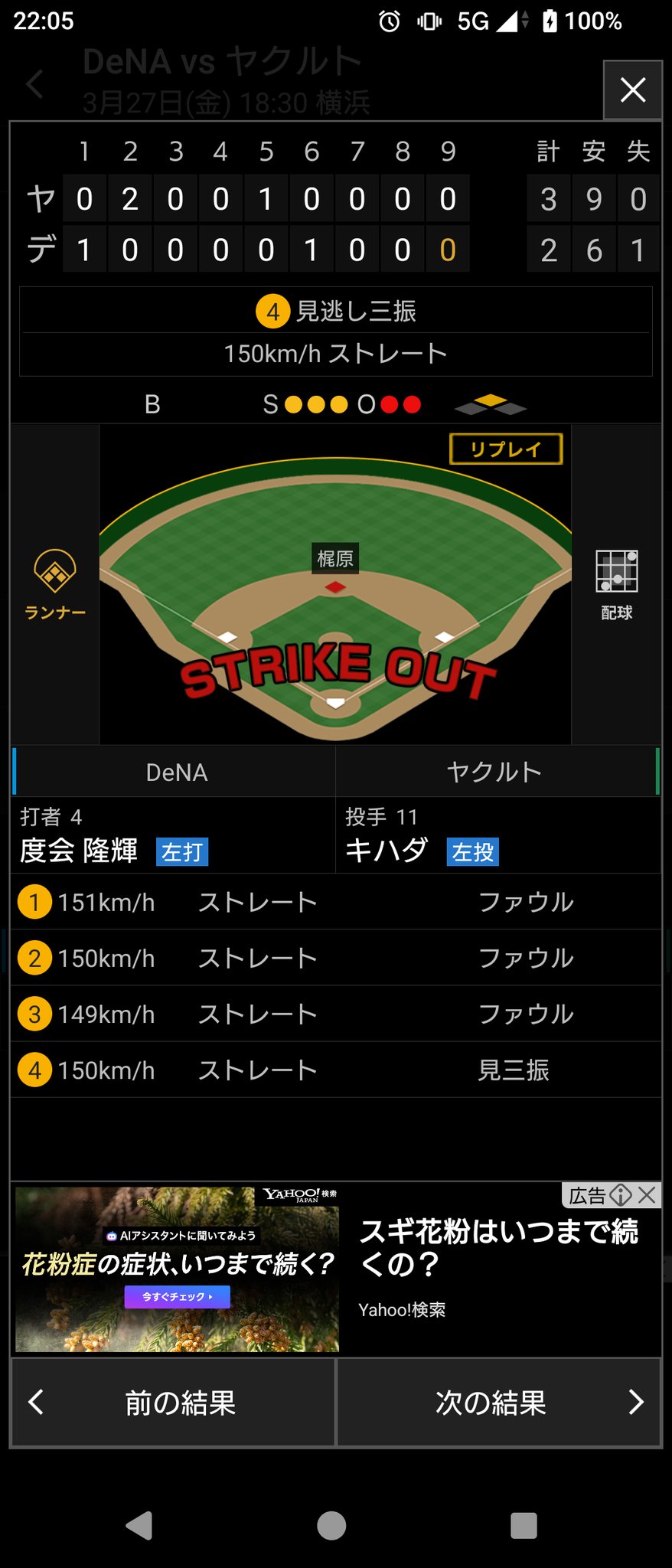The image size is (672, 1568).
Task: Watch the リプレイ replay
Action: 505,449
